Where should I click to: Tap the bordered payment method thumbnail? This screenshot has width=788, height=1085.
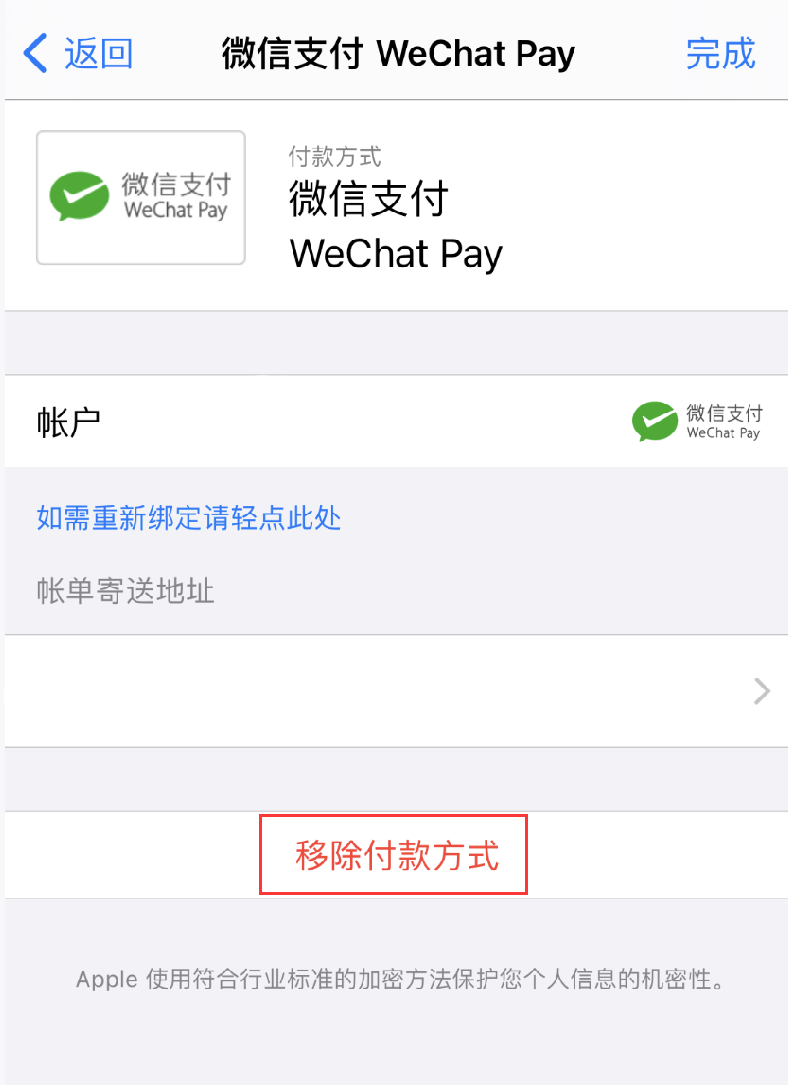[x=140, y=197]
